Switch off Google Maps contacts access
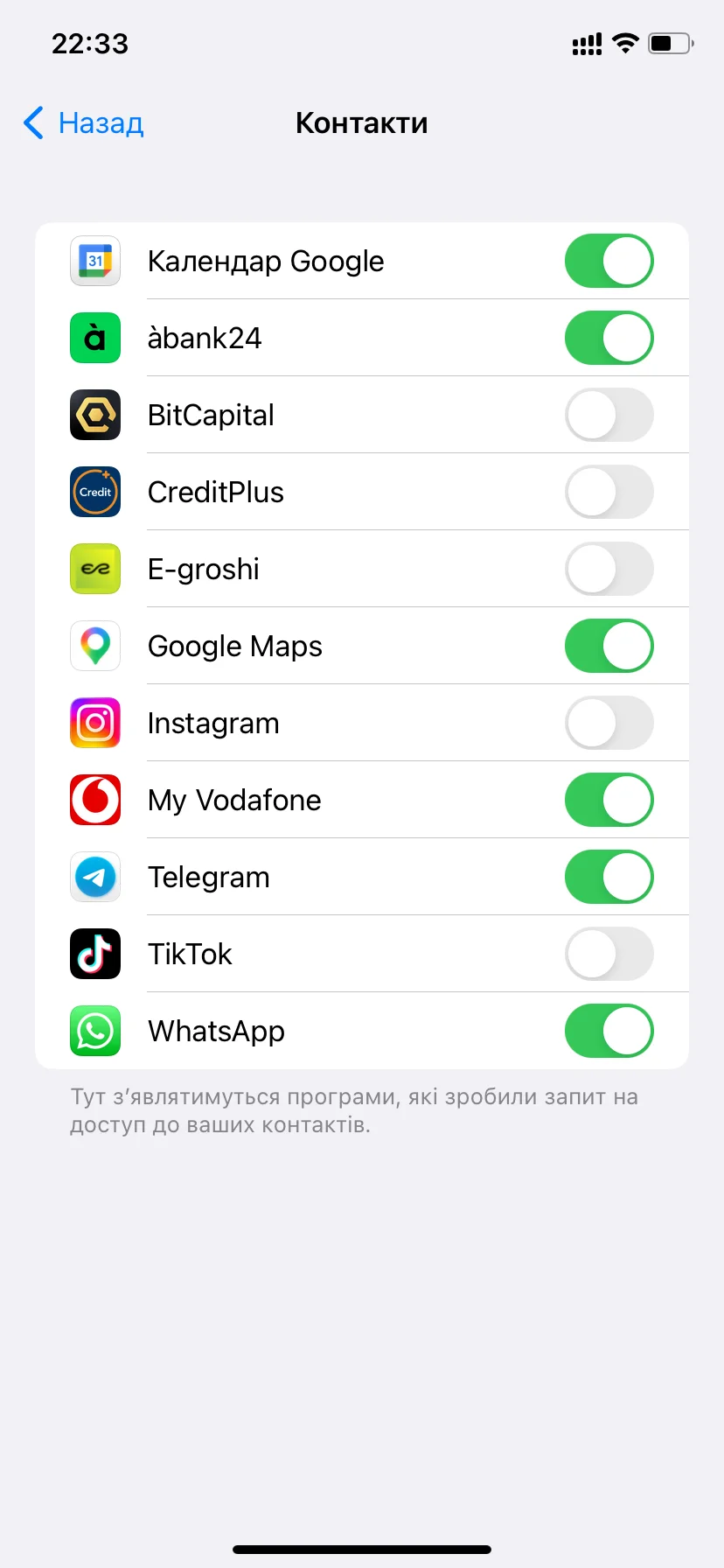Image resolution: width=724 pixels, height=1568 pixels. click(x=609, y=646)
